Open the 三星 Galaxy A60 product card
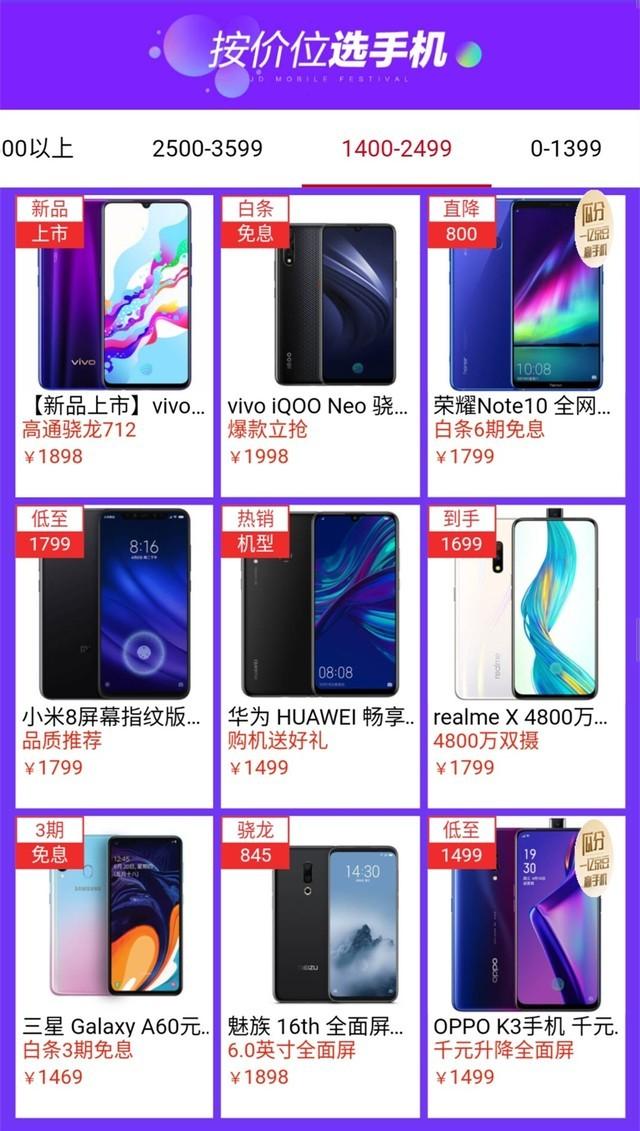Image resolution: width=640 pixels, height=1131 pixels. [x=114, y=967]
